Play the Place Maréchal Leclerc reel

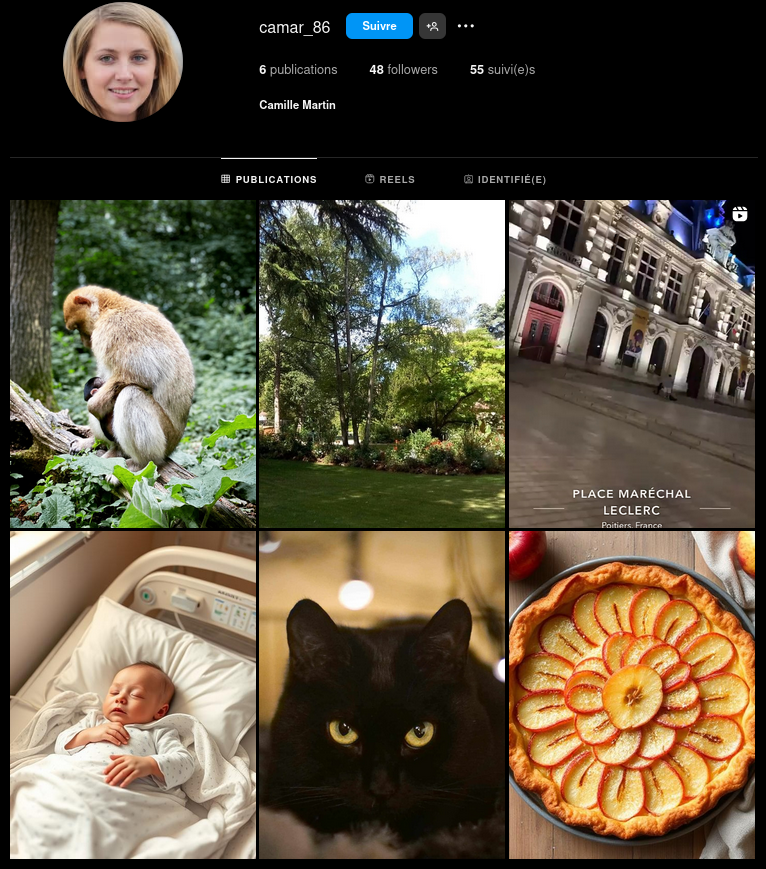tap(632, 364)
